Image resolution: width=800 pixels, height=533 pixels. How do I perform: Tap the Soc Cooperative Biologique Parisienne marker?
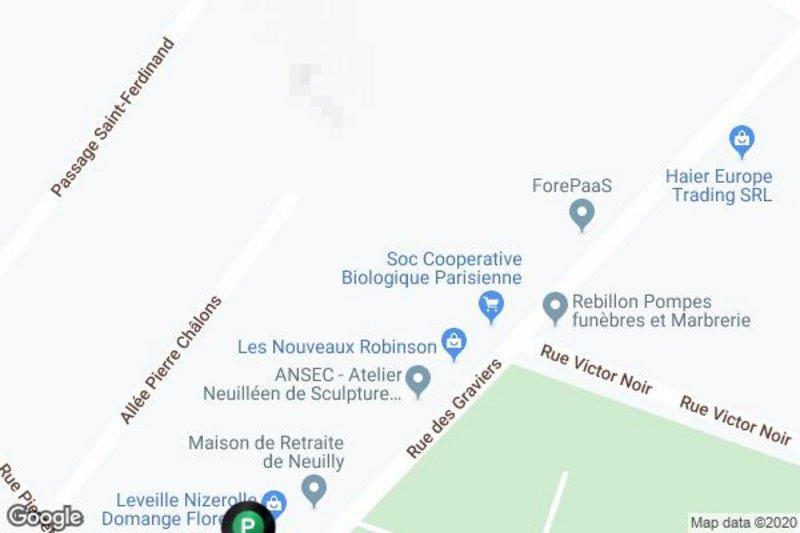[x=490, y=305]
